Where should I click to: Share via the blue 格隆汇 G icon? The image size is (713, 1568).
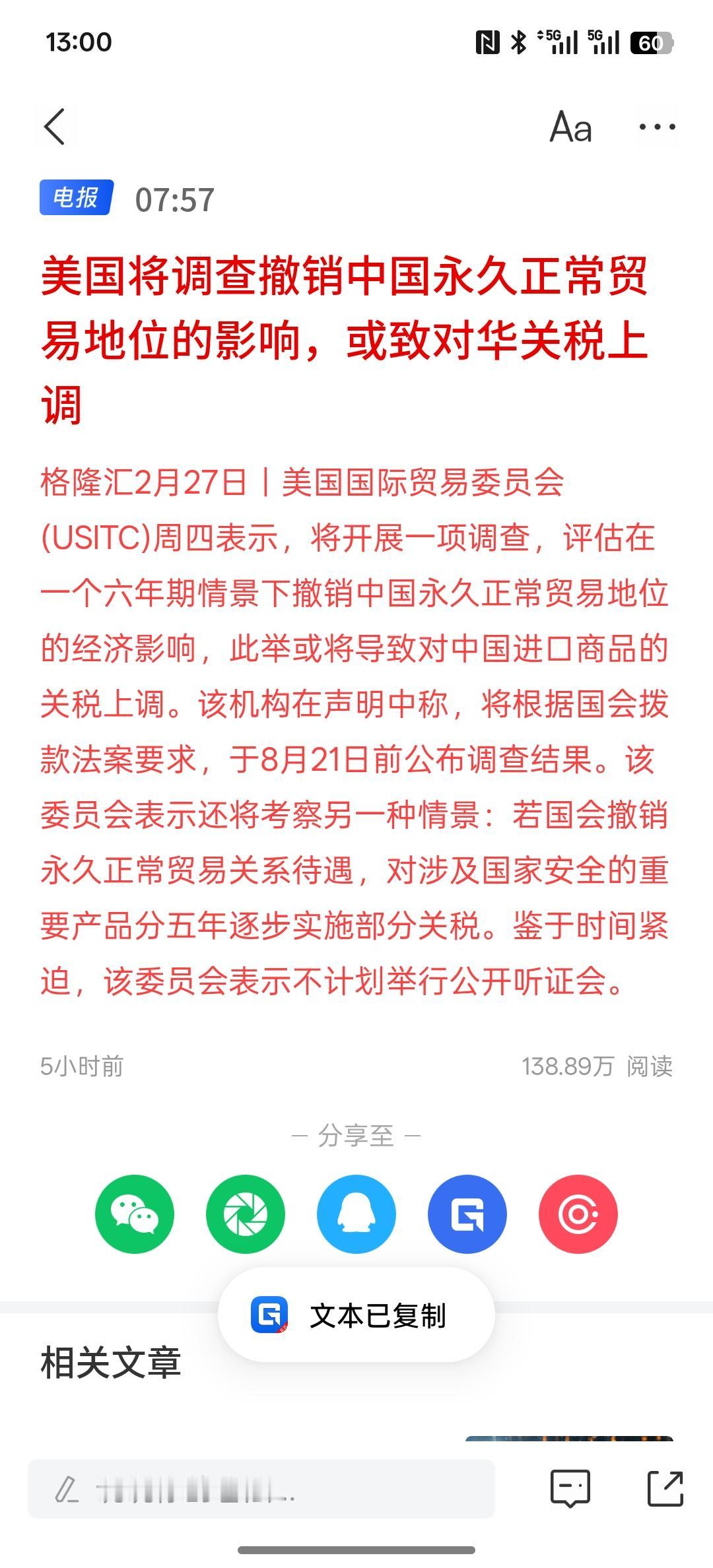click(x=466, y=1214)
